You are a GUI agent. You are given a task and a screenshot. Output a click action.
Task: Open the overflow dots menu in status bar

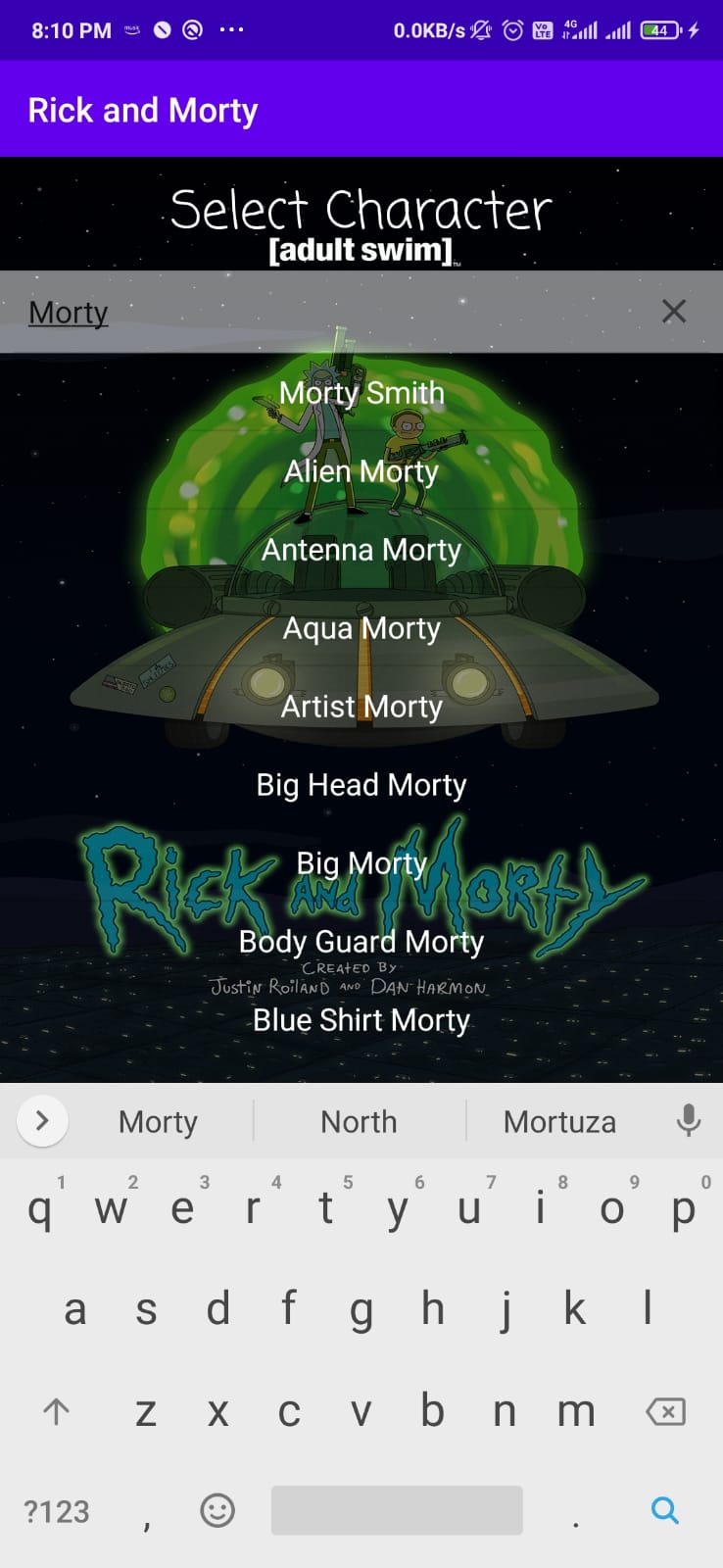(x=231, y=29)
